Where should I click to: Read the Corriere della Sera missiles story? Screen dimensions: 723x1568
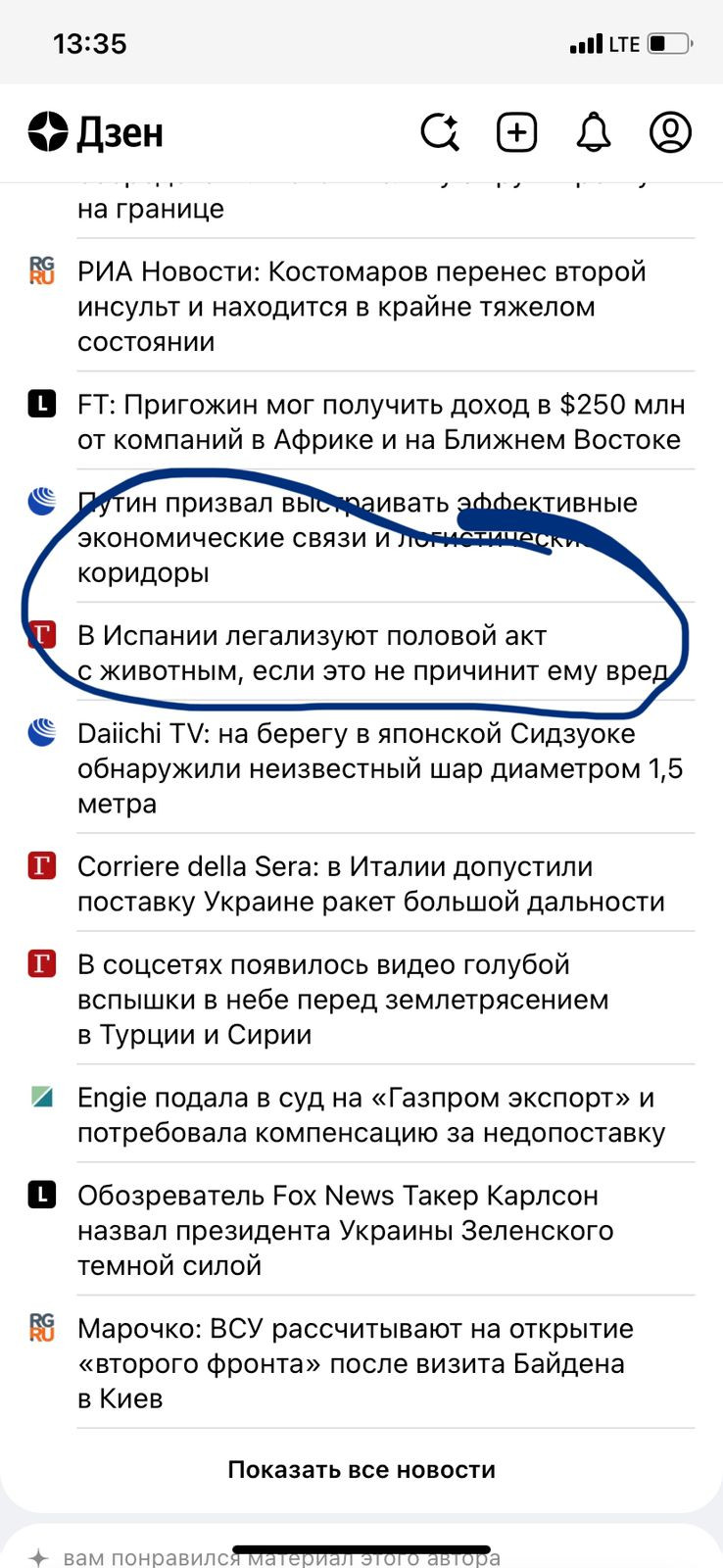(x=370, y=884)
